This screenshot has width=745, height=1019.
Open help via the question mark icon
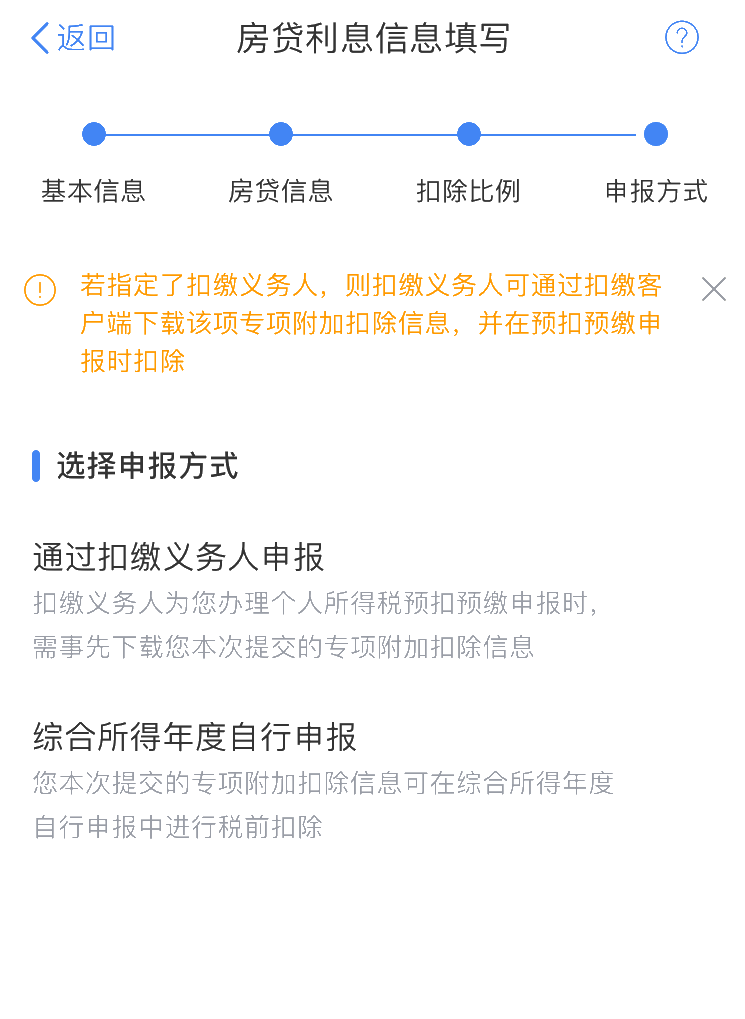(681, 37)
